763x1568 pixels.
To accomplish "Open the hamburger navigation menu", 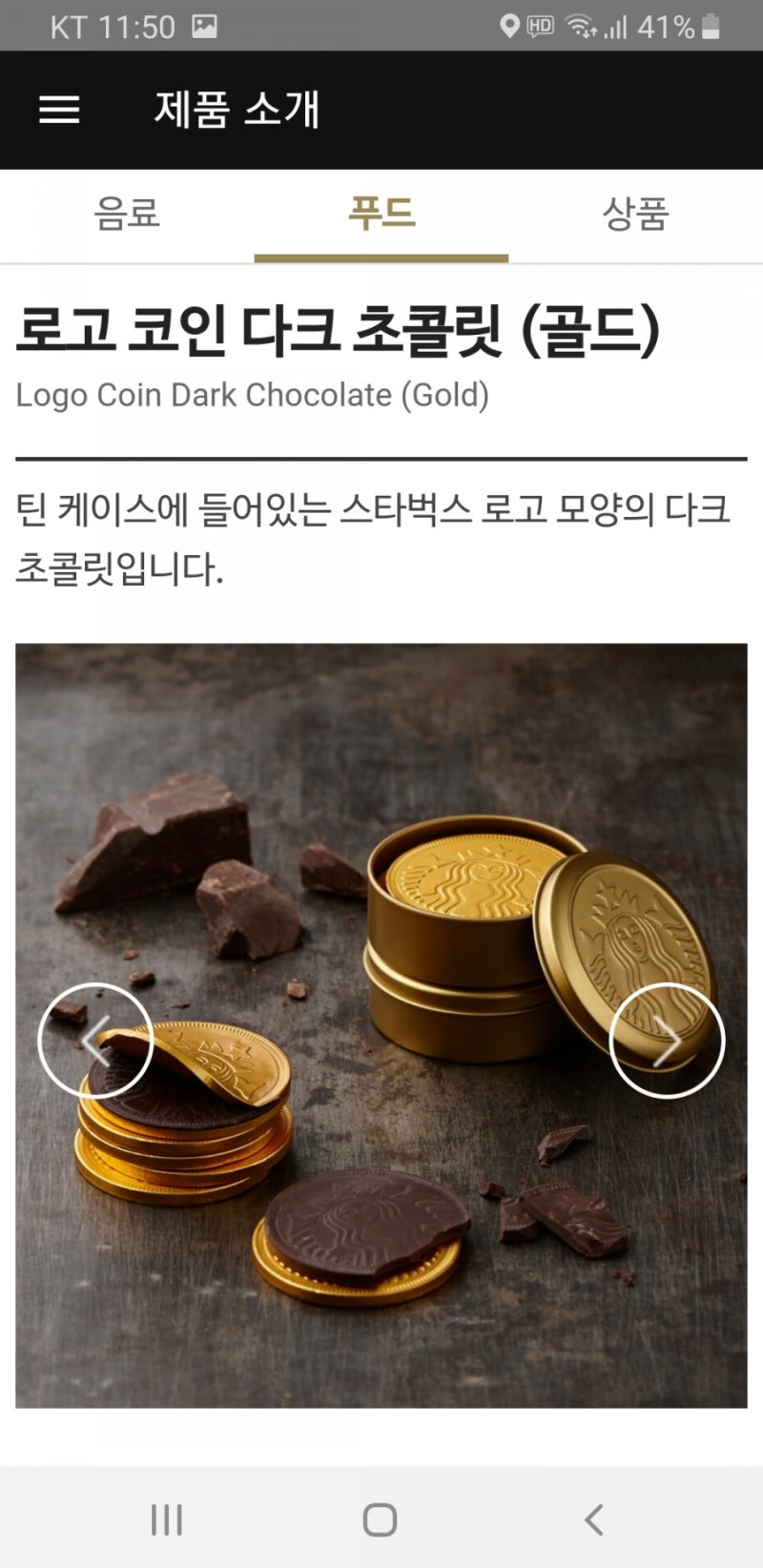I will click(x=59, y=110).
